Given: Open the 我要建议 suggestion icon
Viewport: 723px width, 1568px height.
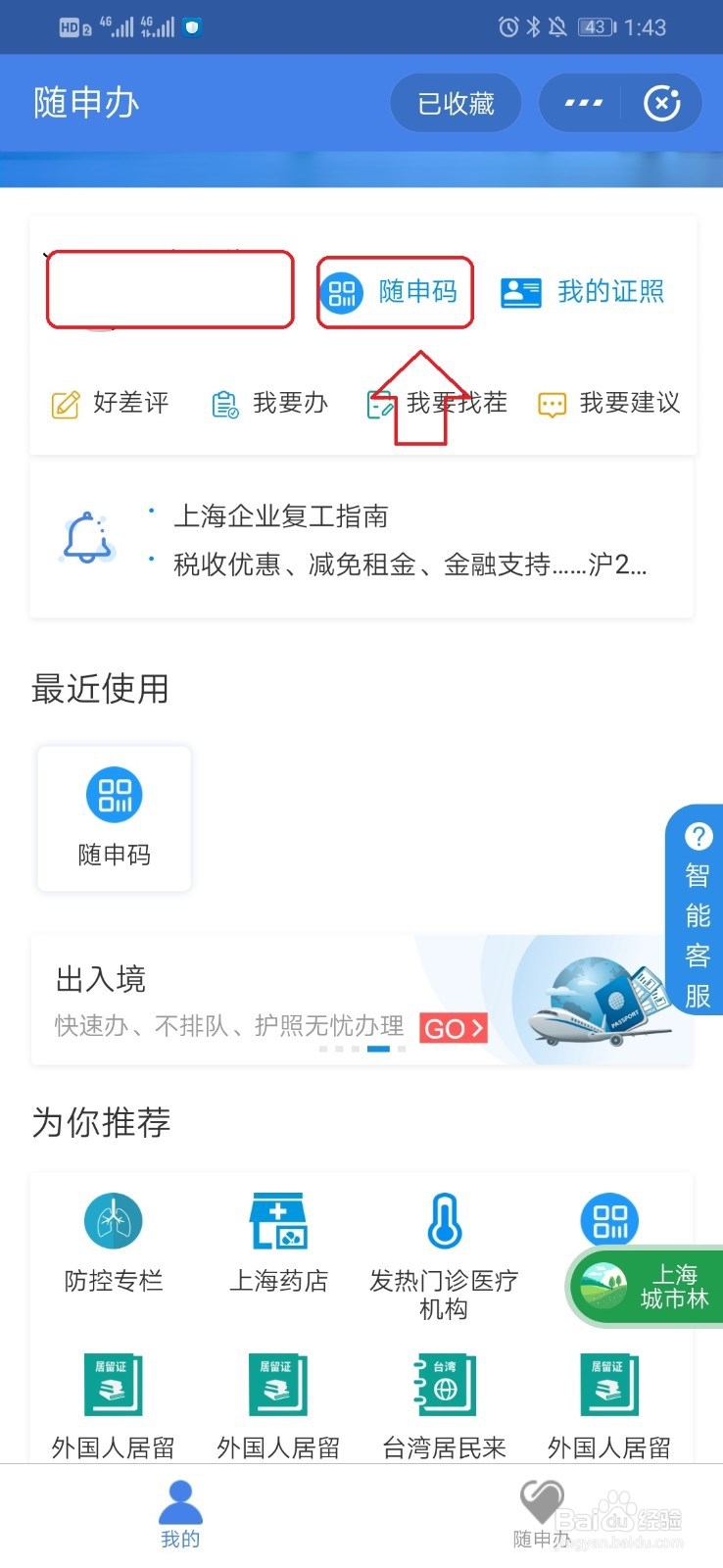Looking at the screenshot, I should 612,402.
